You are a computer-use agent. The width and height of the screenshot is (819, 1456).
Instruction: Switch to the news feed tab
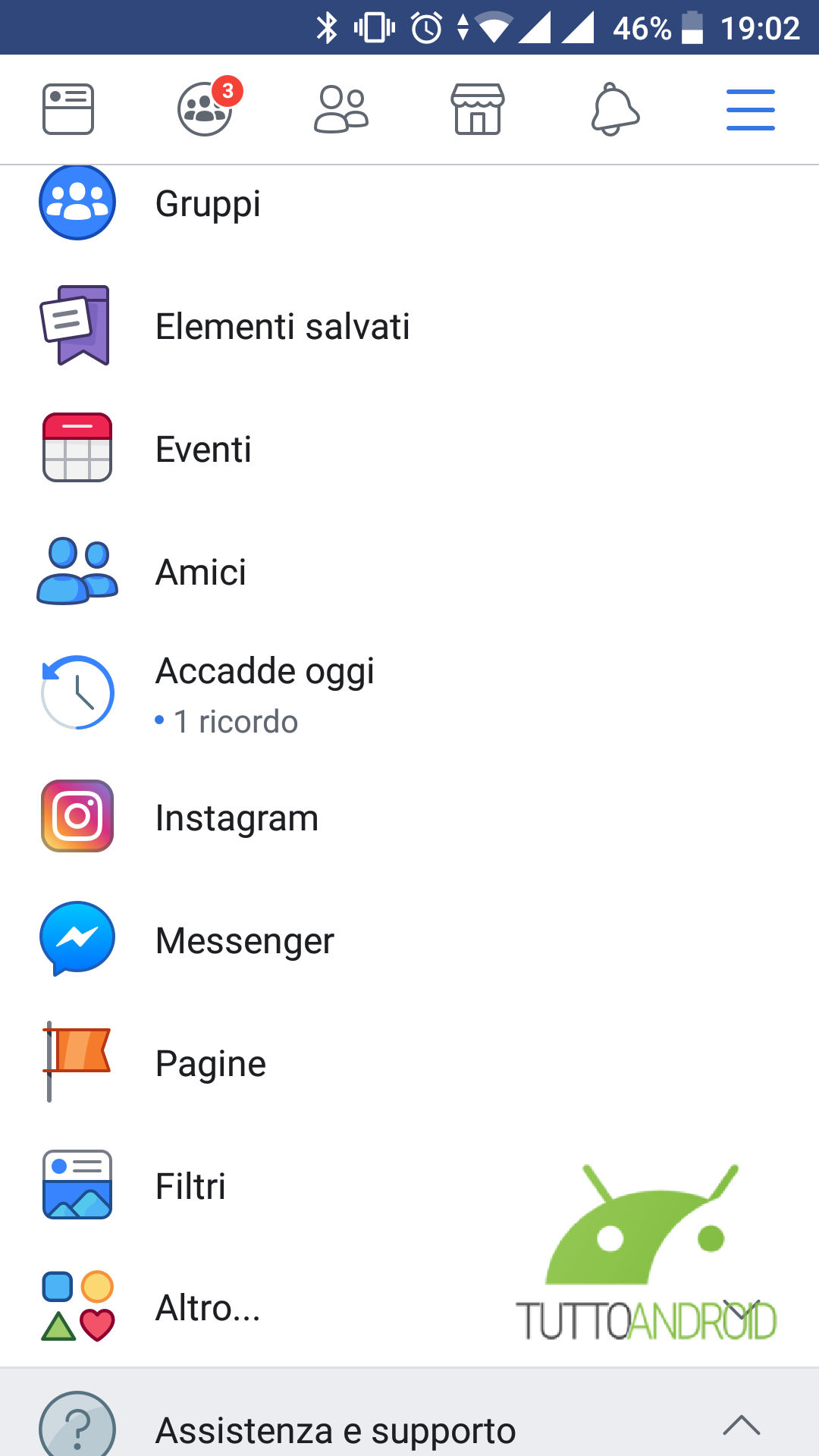tap(68, 109)
